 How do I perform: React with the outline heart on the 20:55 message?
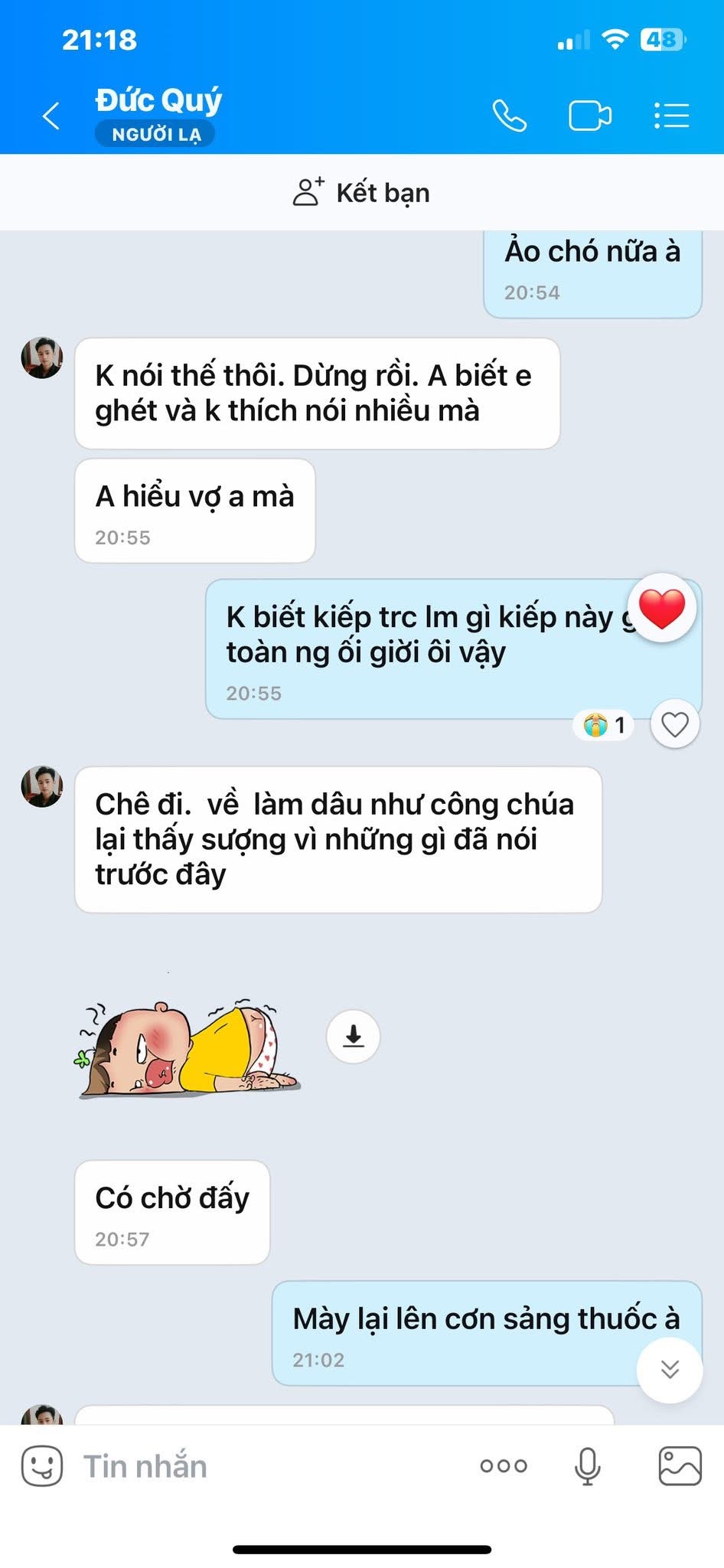pos(674,724)
